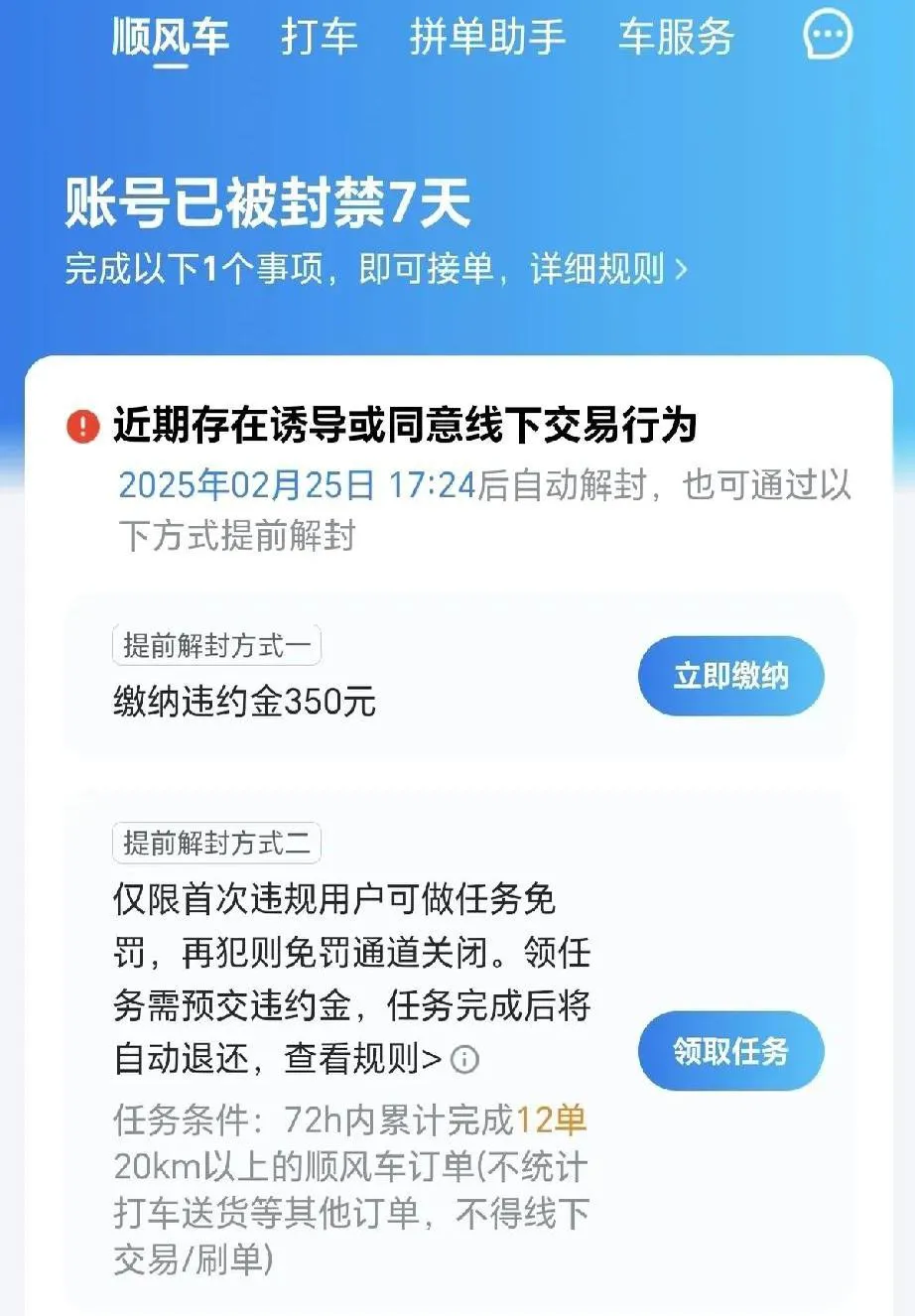Switch to the 打车 tab
The width and height of the screenshot is (915, 1316).
pos(319,37)
